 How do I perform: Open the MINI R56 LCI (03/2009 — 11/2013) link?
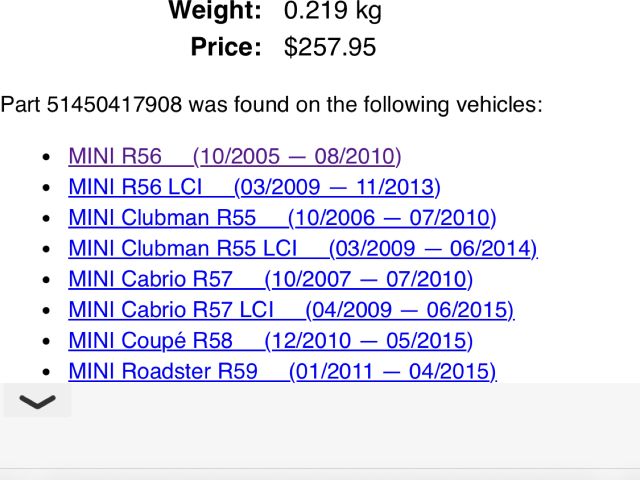pyautogui.click(x=254, y=187)
